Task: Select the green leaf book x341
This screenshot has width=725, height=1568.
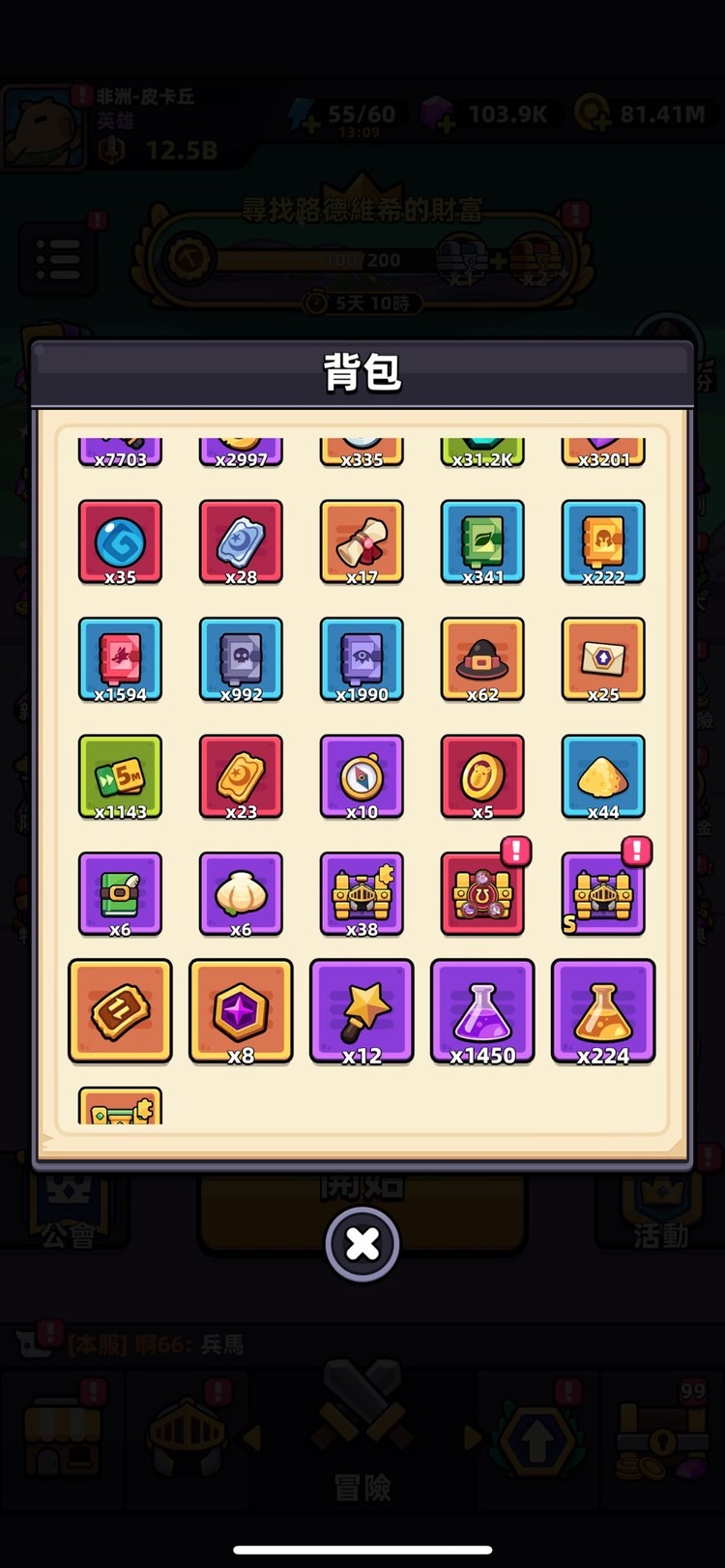Action: [482, 542]
